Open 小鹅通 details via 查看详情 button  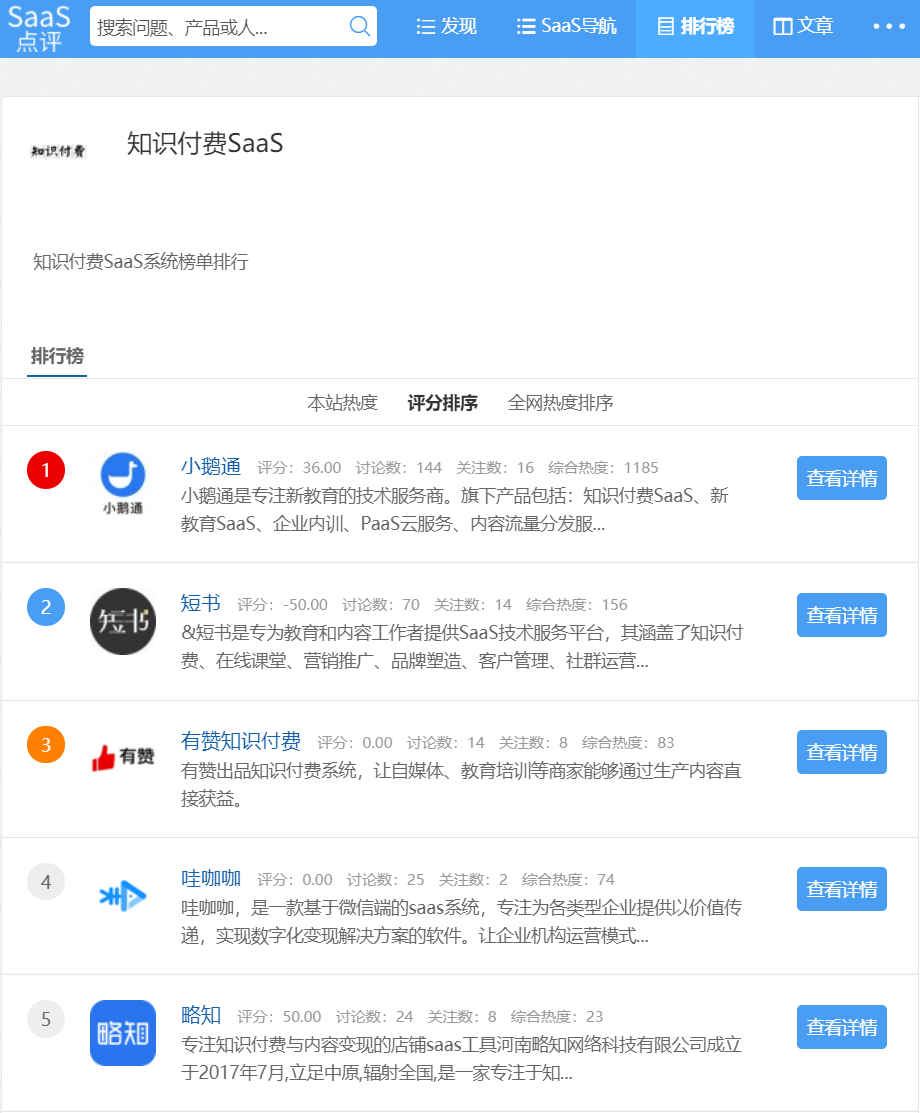pos(841,478)
